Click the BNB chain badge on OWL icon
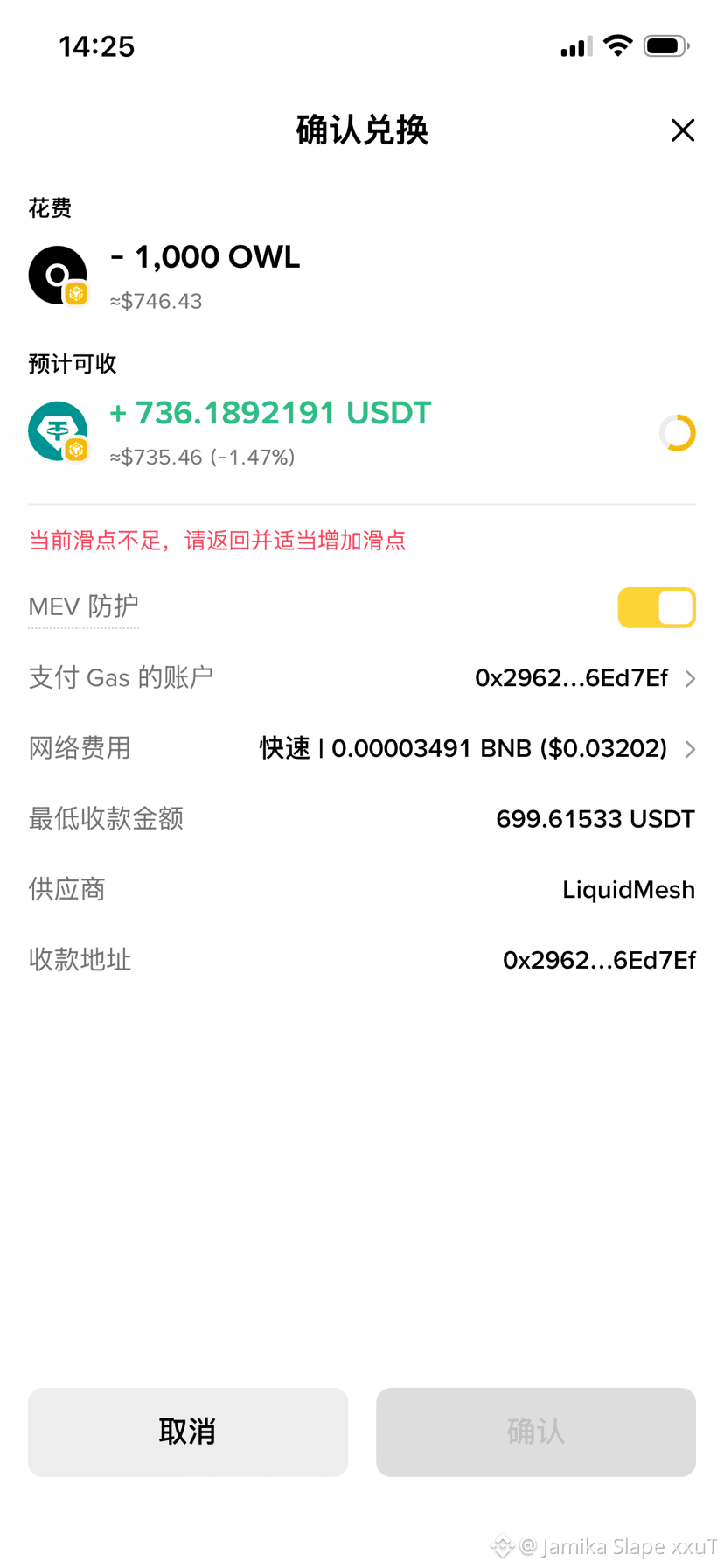Screen dimensions: 724x1568 pos(77,296)
